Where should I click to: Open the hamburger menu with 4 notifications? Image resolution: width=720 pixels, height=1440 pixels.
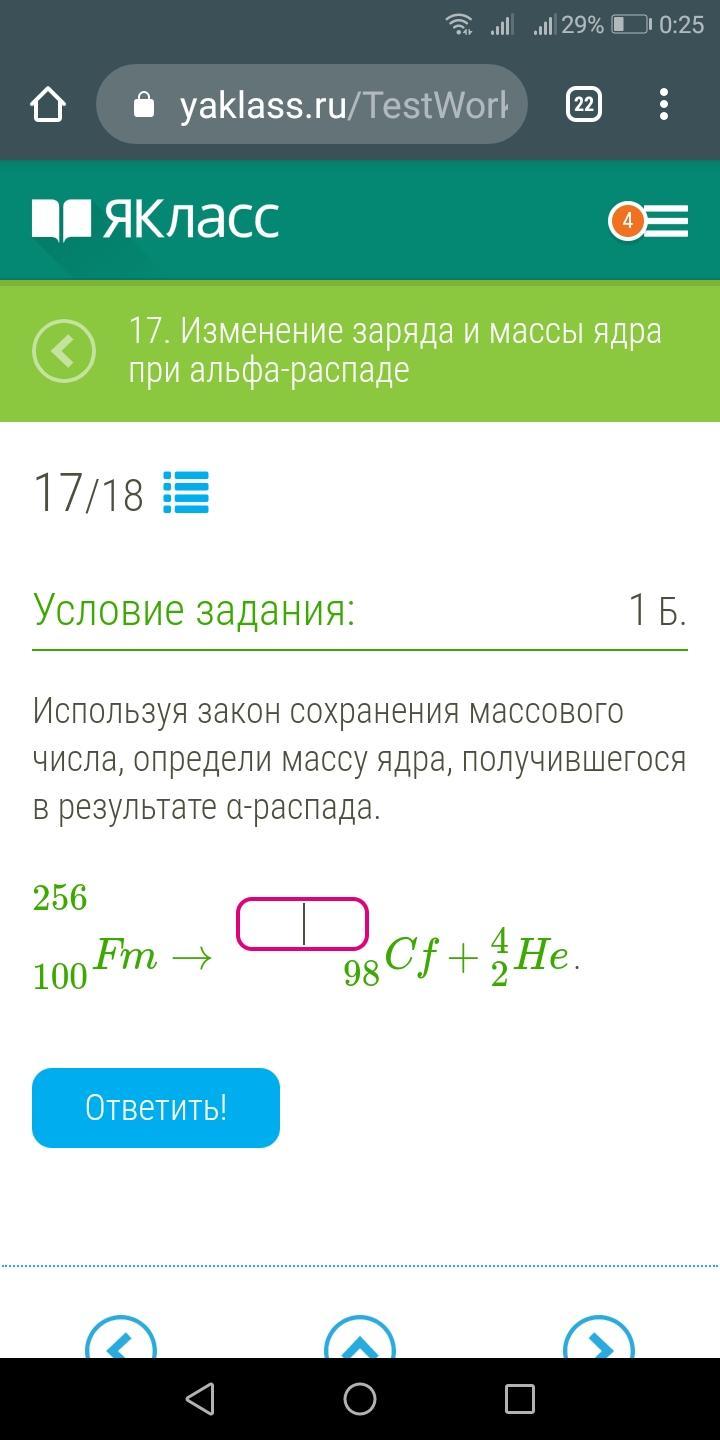click(x=650, y=221)
